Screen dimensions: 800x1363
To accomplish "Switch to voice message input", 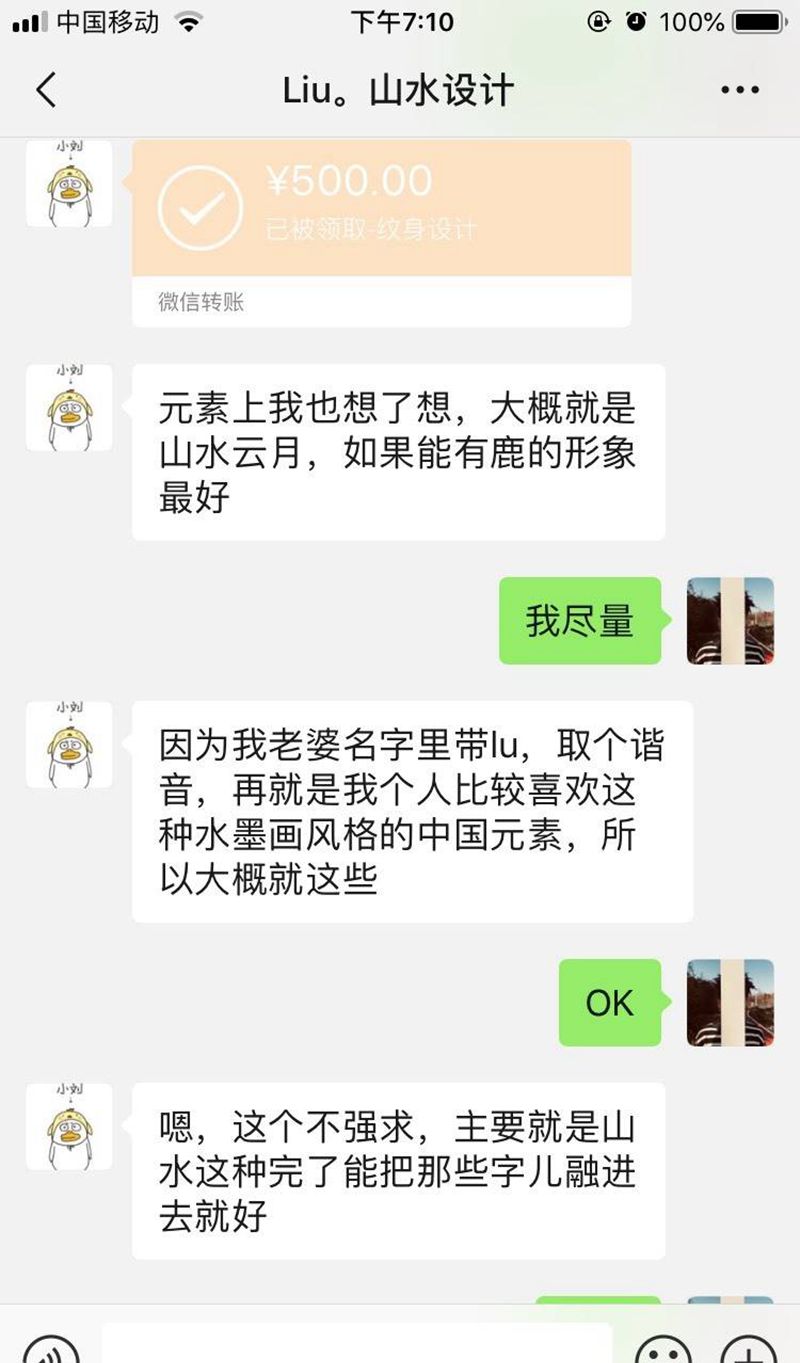I will coord(50,1350).
